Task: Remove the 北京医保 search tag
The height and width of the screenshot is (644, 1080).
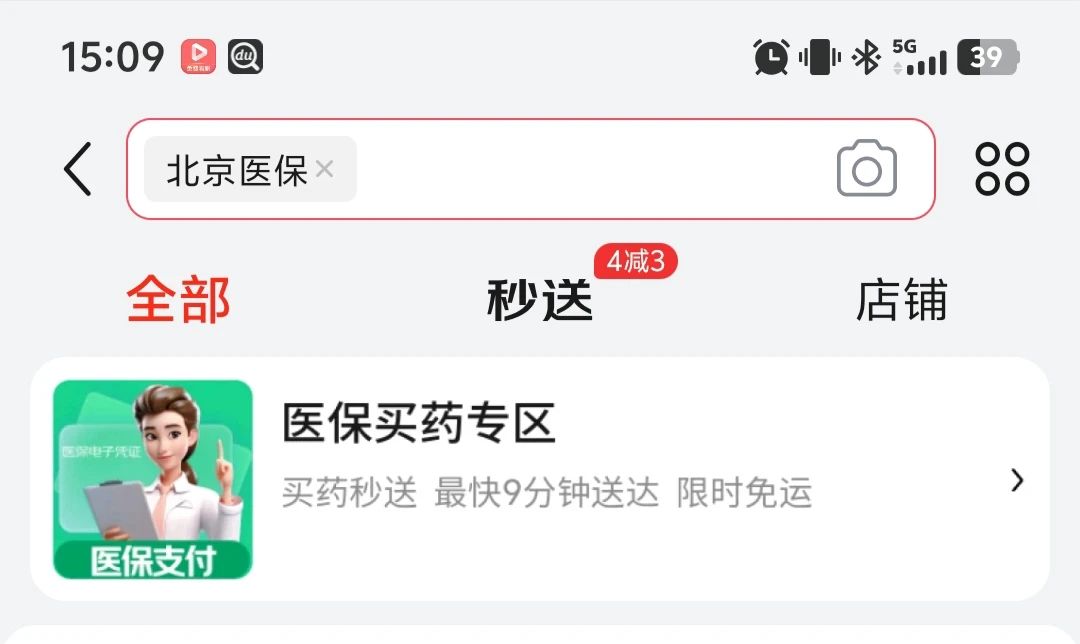Action: pyautogui.click(x=324, y=169)
